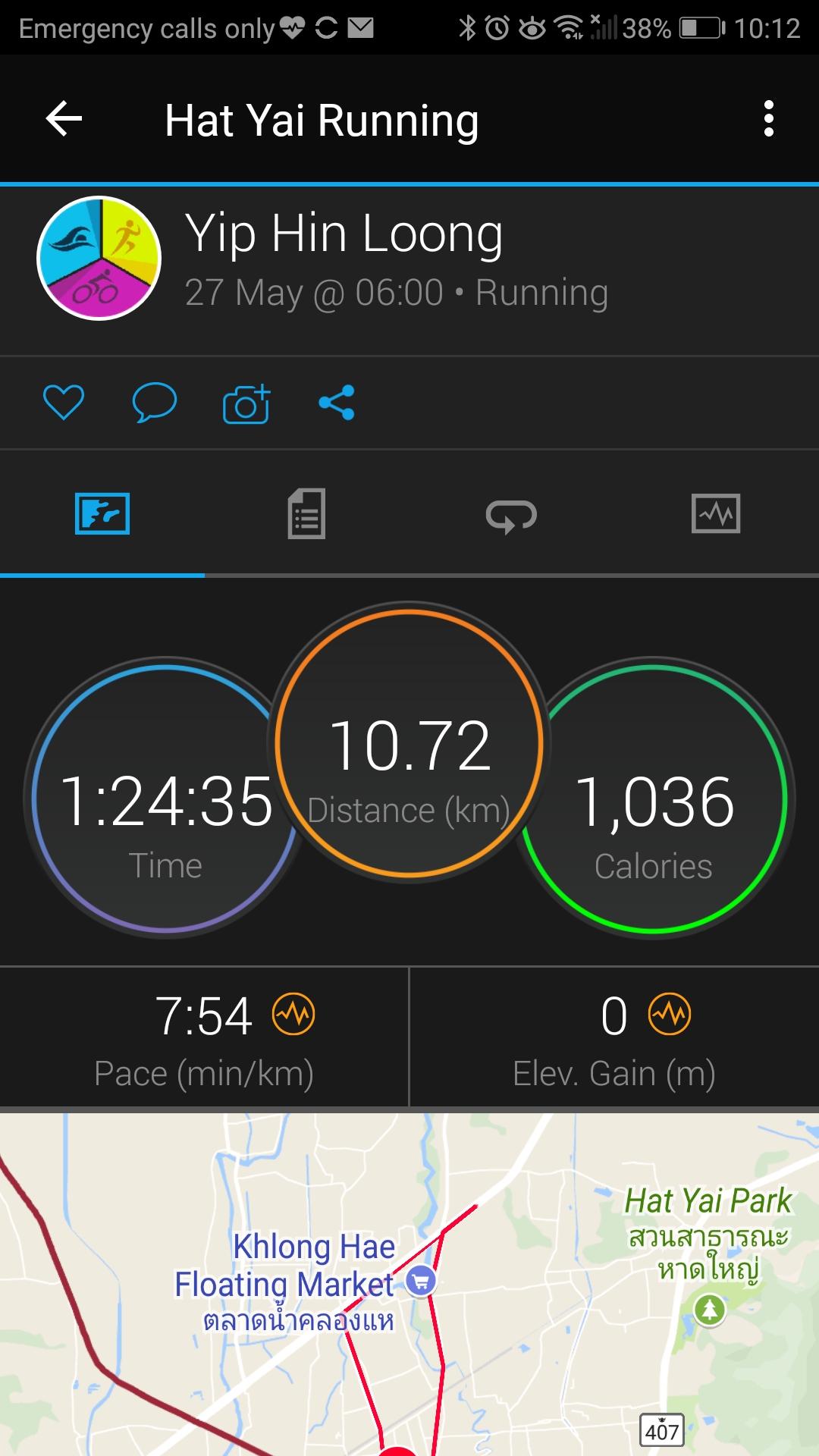Select the overview map tab
819x1456 pixels.
pyautogui.click(x=102, y=514)
